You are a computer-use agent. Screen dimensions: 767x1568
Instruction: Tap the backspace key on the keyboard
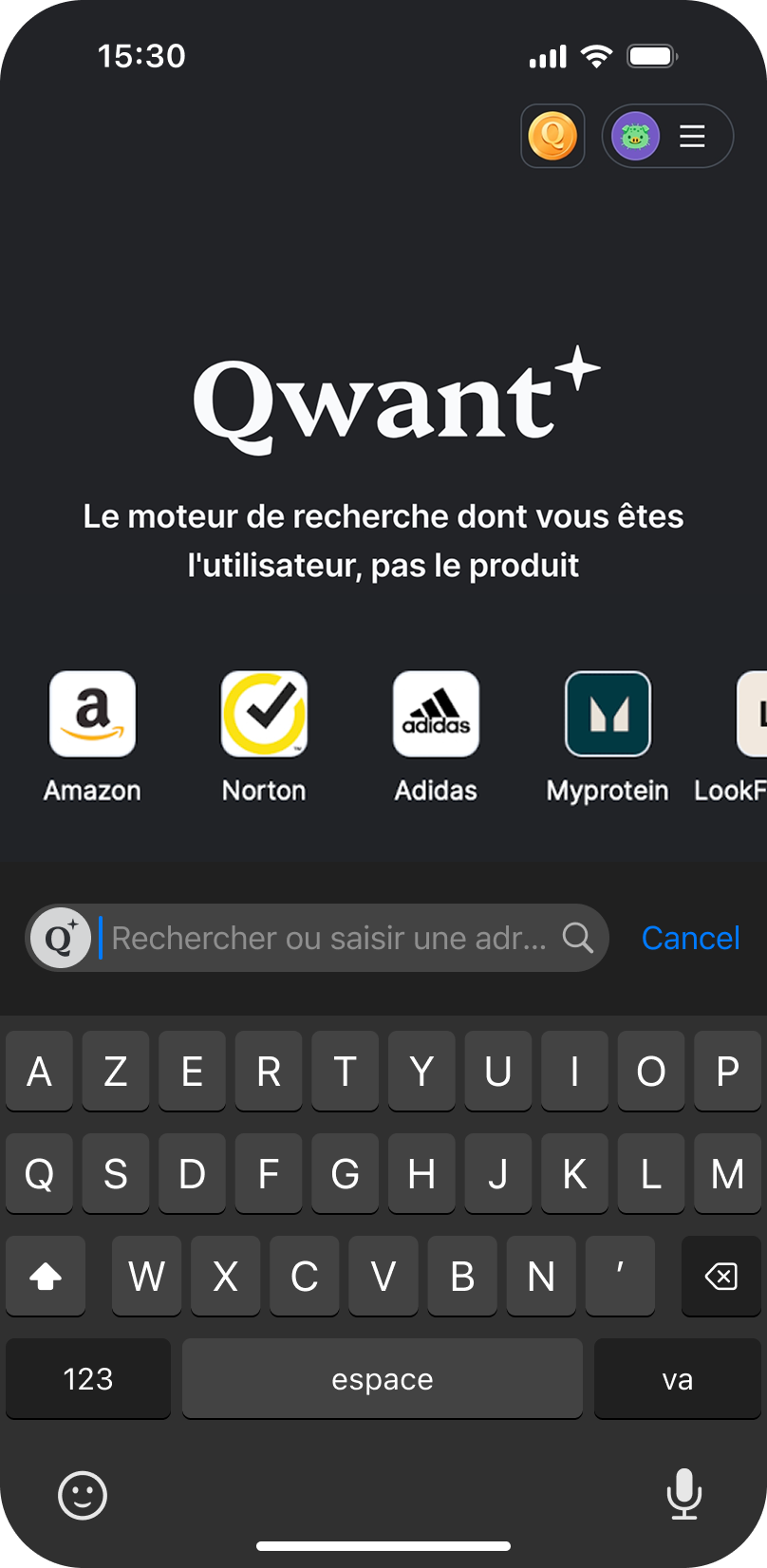pyautogui.click(x=721, y=1277)
